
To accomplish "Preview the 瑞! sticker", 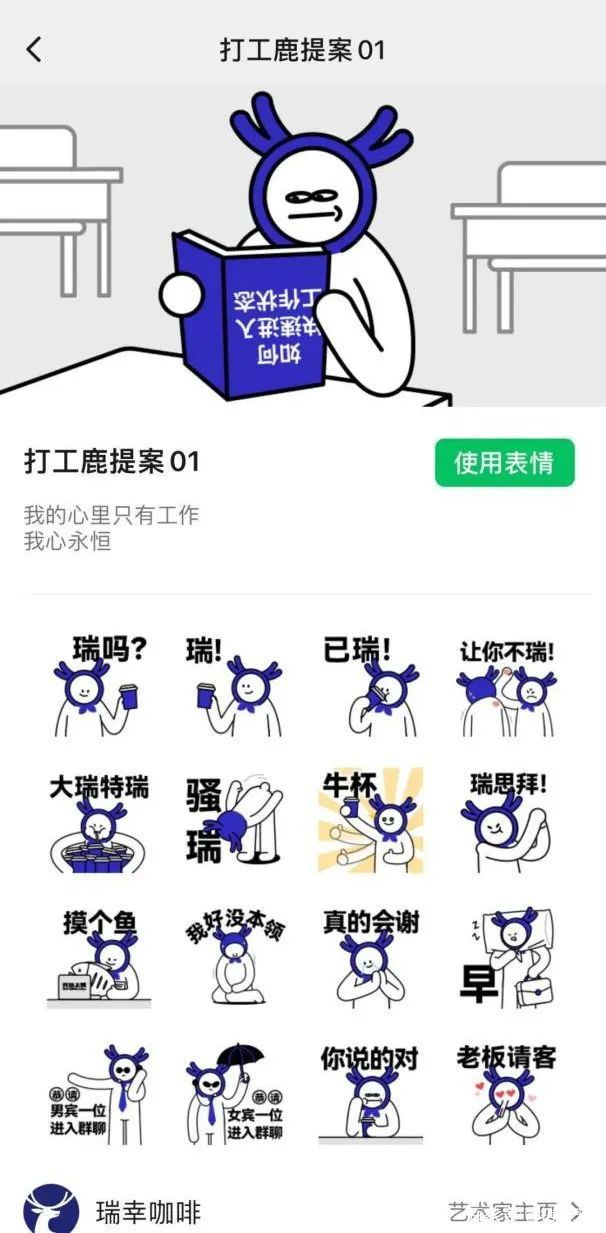I will (x=235, y=685).
